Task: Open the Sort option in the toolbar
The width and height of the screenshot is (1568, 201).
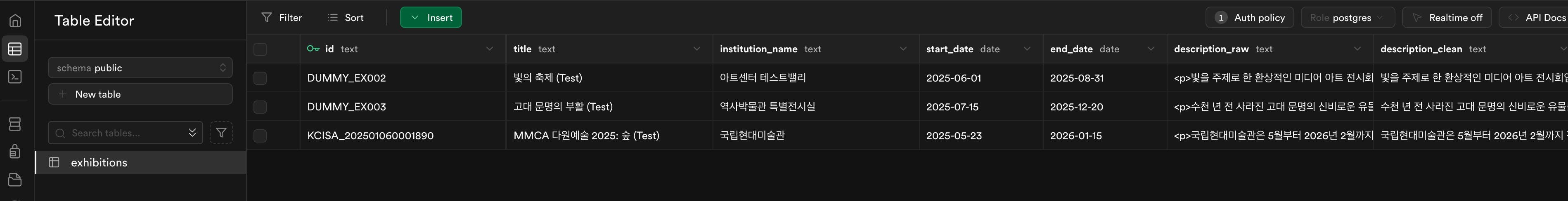Action: [x=345, y=18]
